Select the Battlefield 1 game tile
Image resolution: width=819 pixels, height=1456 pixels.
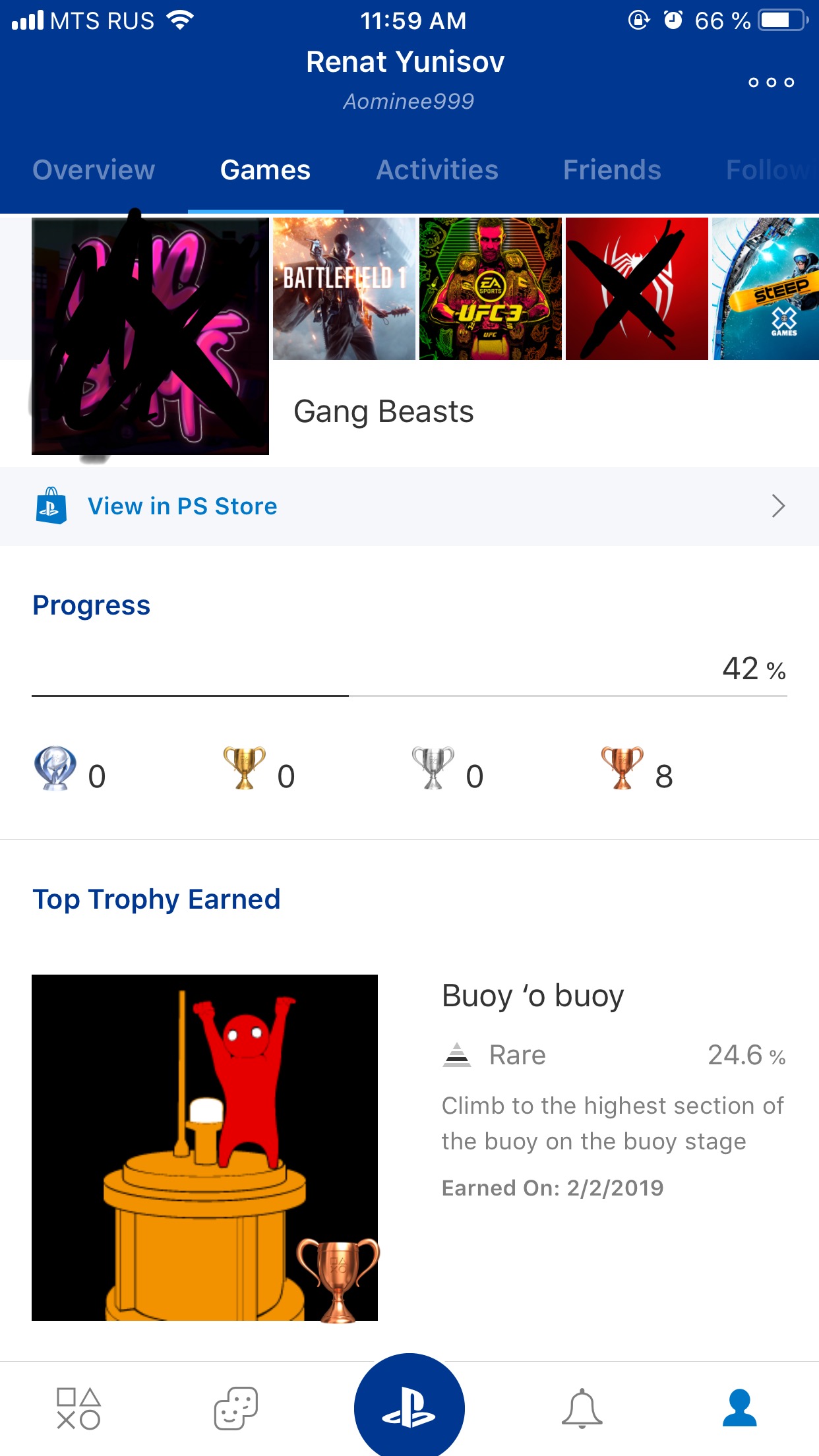coord(344,289)
